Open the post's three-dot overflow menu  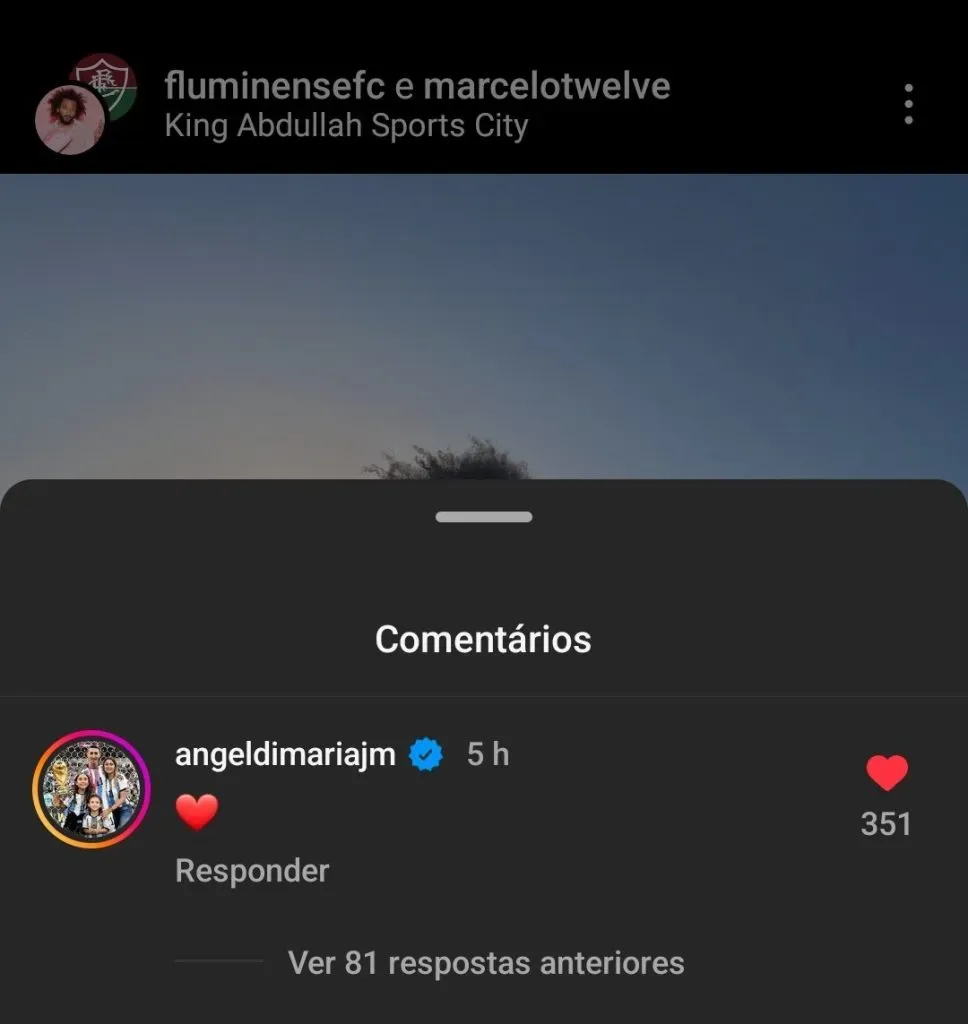point(908,104)
